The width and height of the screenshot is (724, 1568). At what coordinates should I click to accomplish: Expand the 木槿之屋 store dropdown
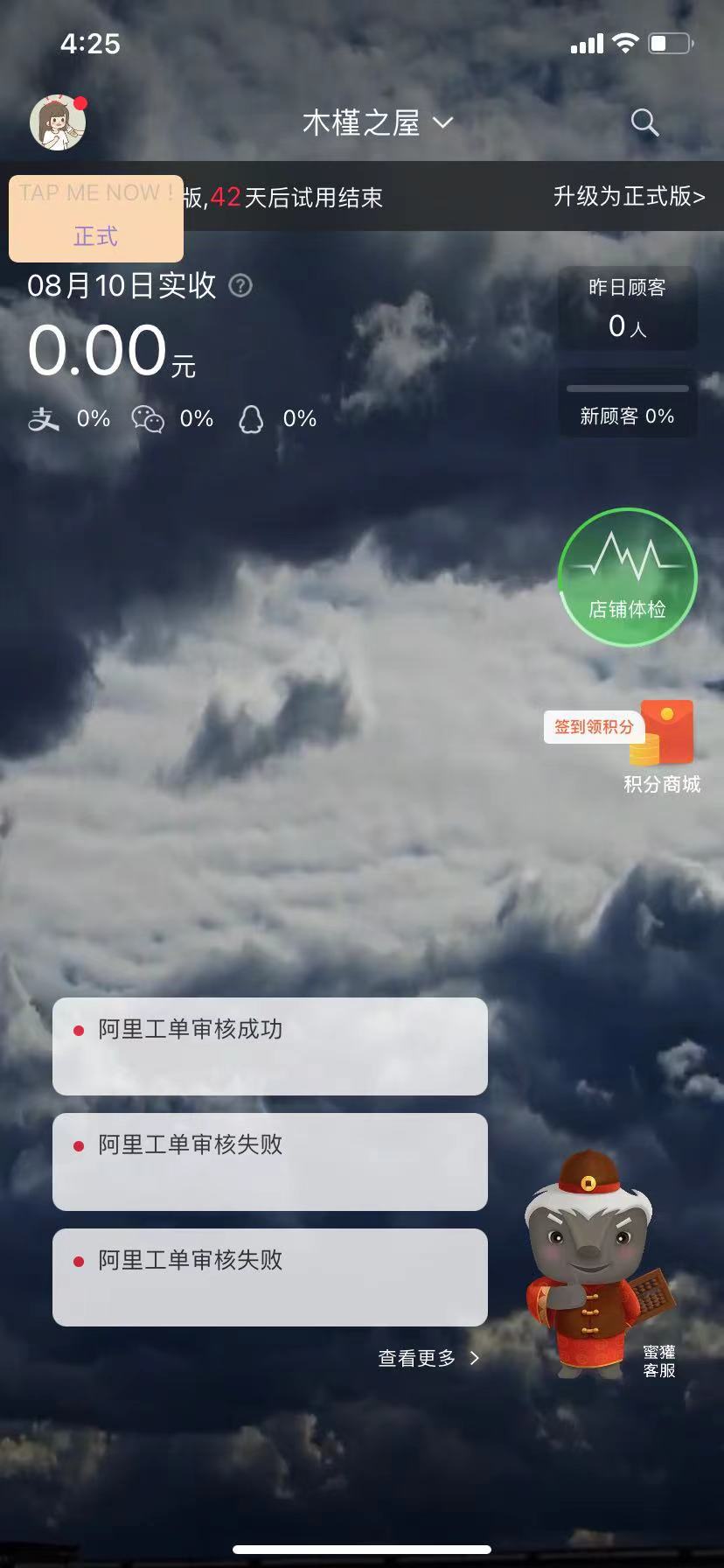click(x=378, y=123)
